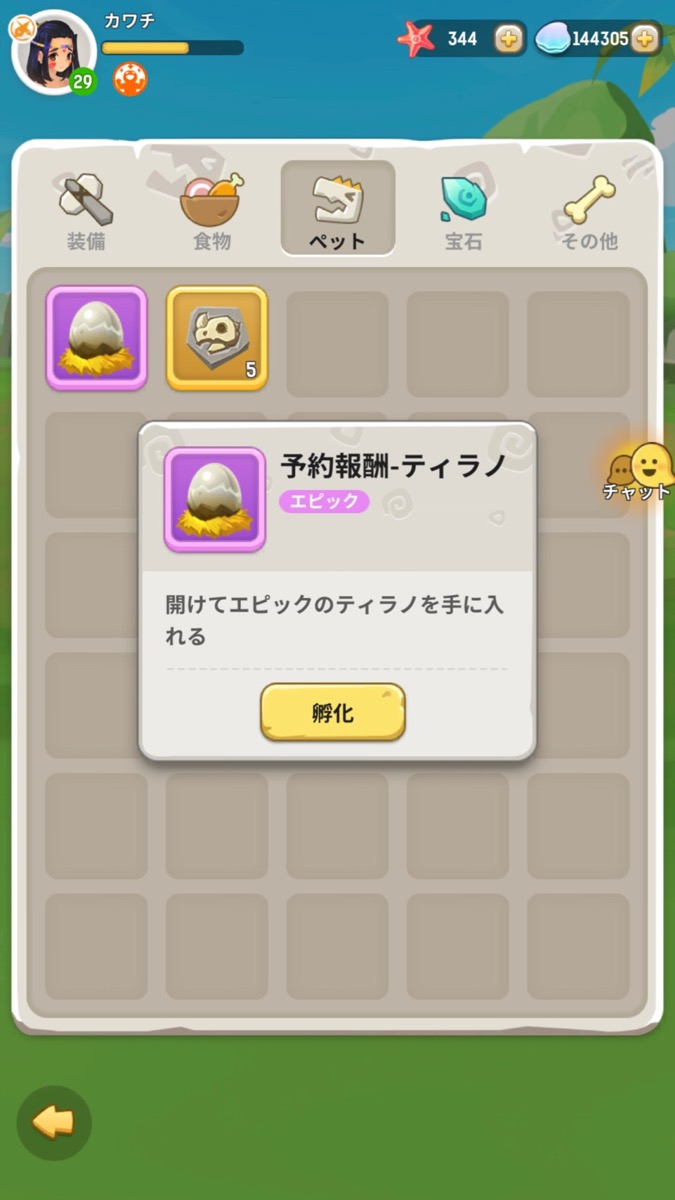Open the チャット bubble
675x1200 pixels.
(638, 471)
